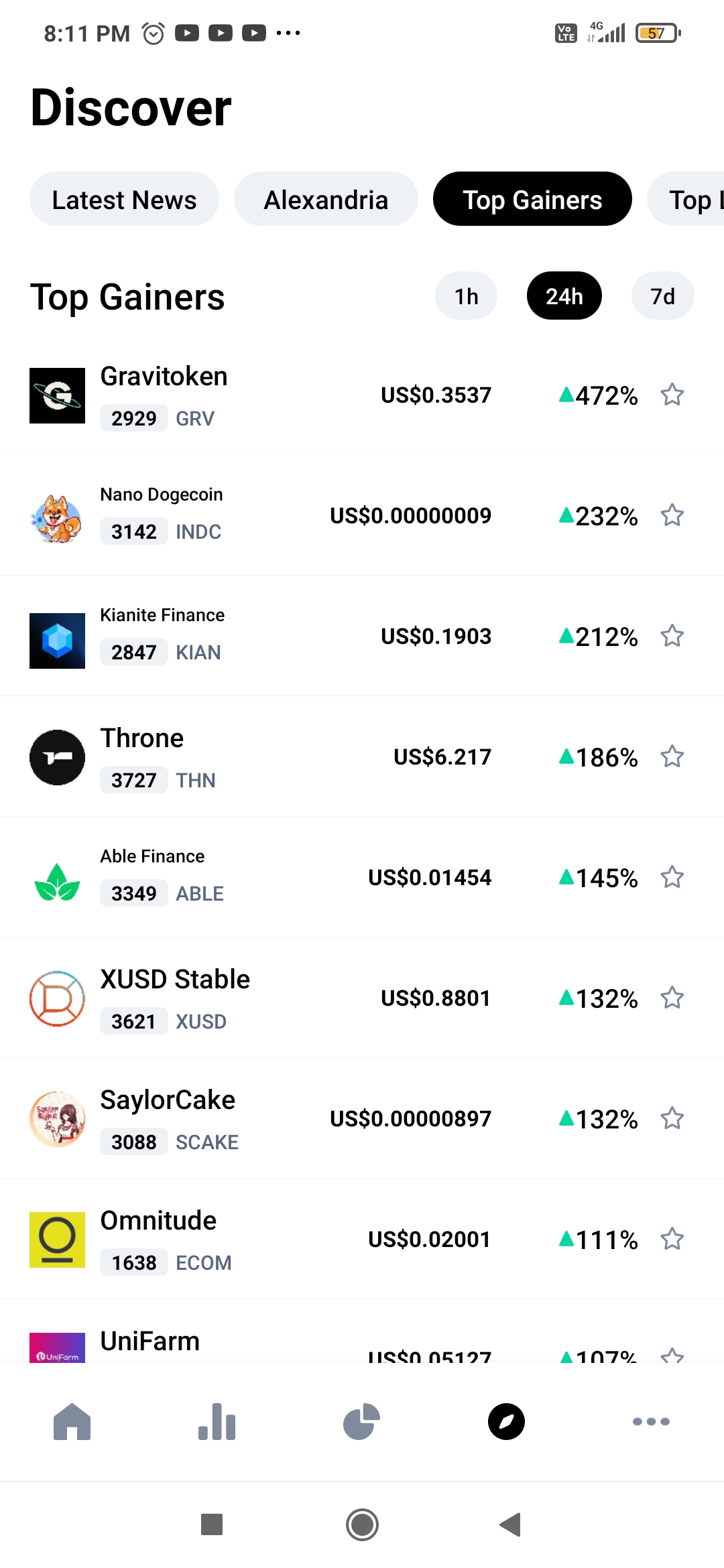Open XUSD Stable coin details
Image resolution: width=724 pixels, height=1568 pixels.
pos(362,998)
